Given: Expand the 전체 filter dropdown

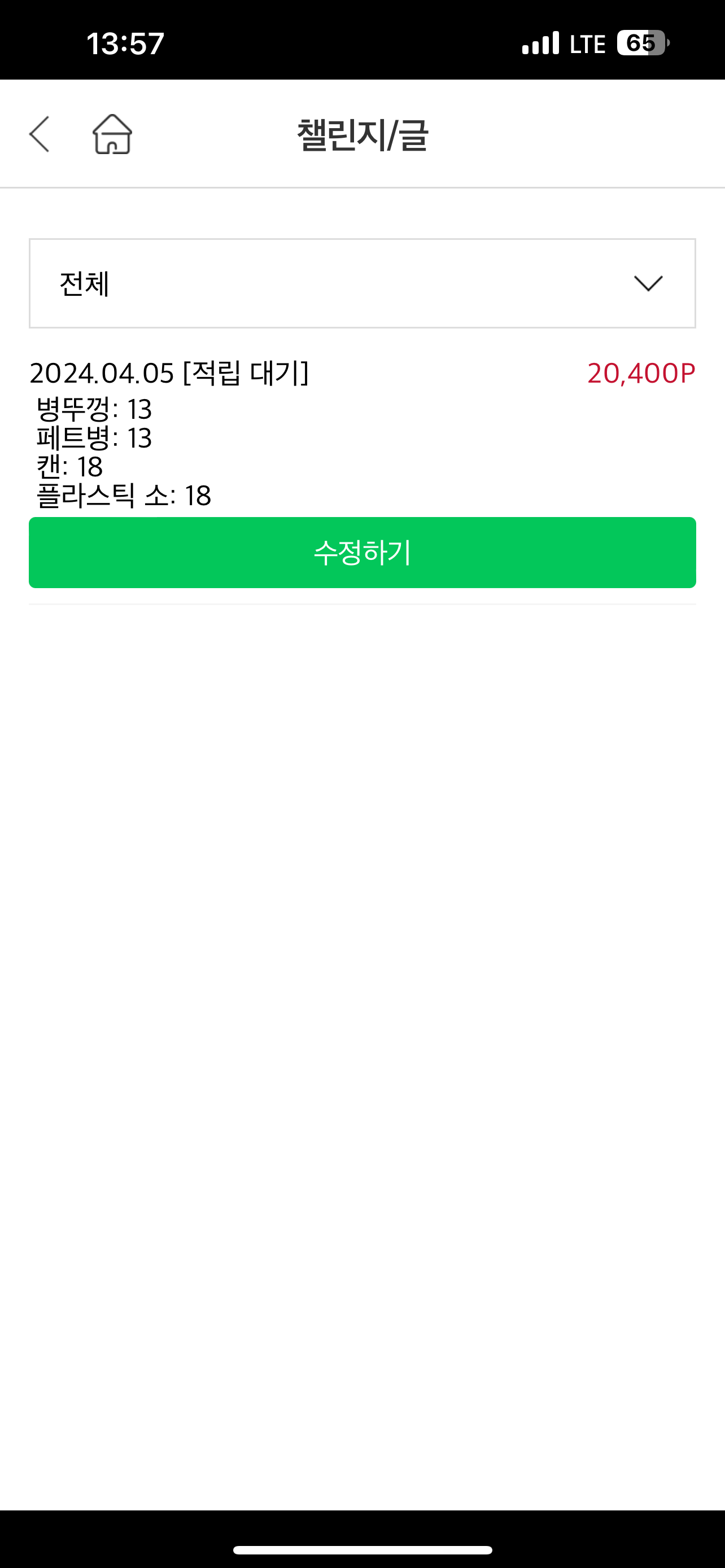Looking at the screenshot, I should coord(362,284).
